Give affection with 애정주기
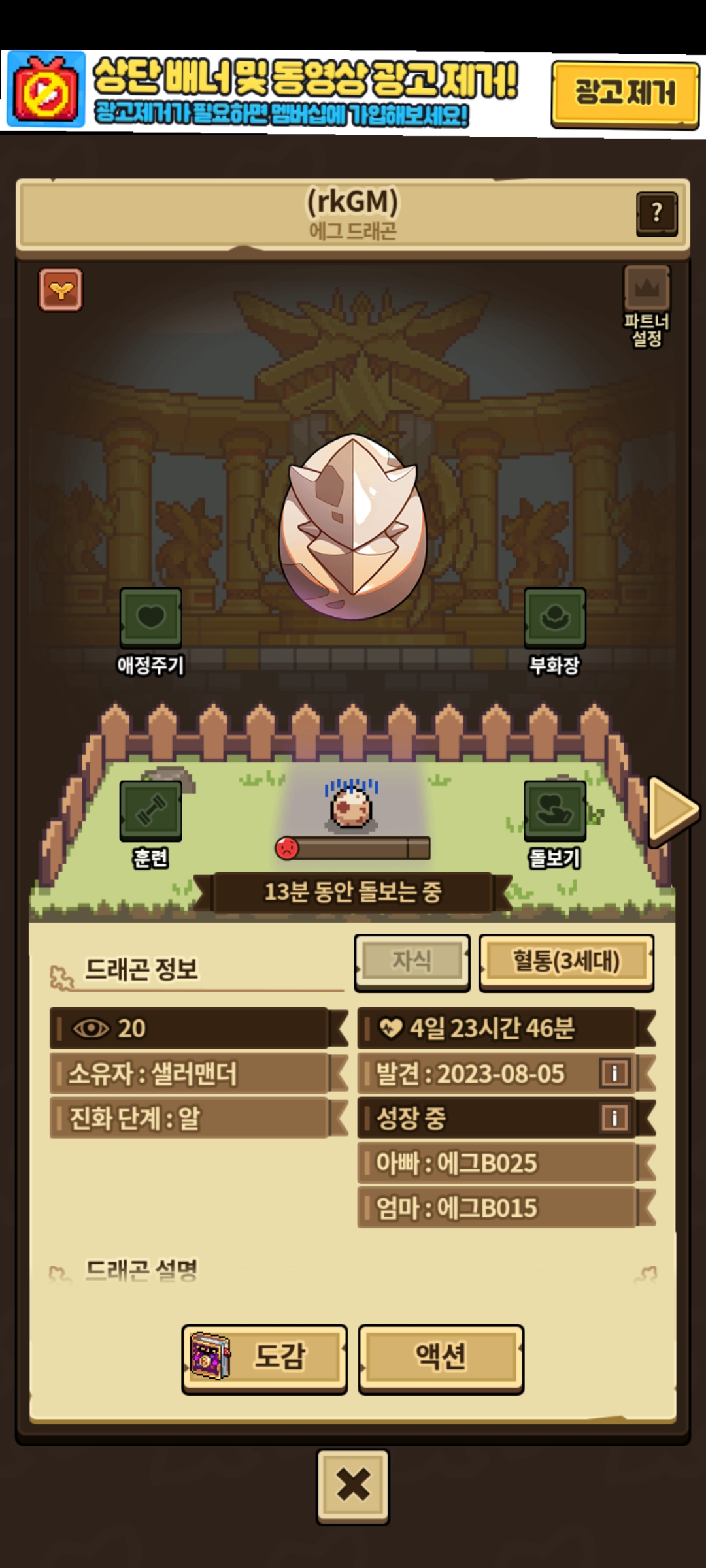 point(150,617)
